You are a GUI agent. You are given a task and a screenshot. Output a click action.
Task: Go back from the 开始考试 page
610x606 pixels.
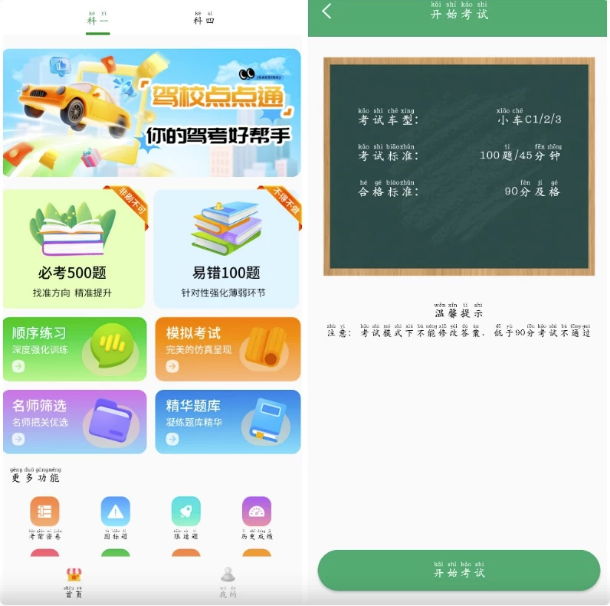[327, 12]
